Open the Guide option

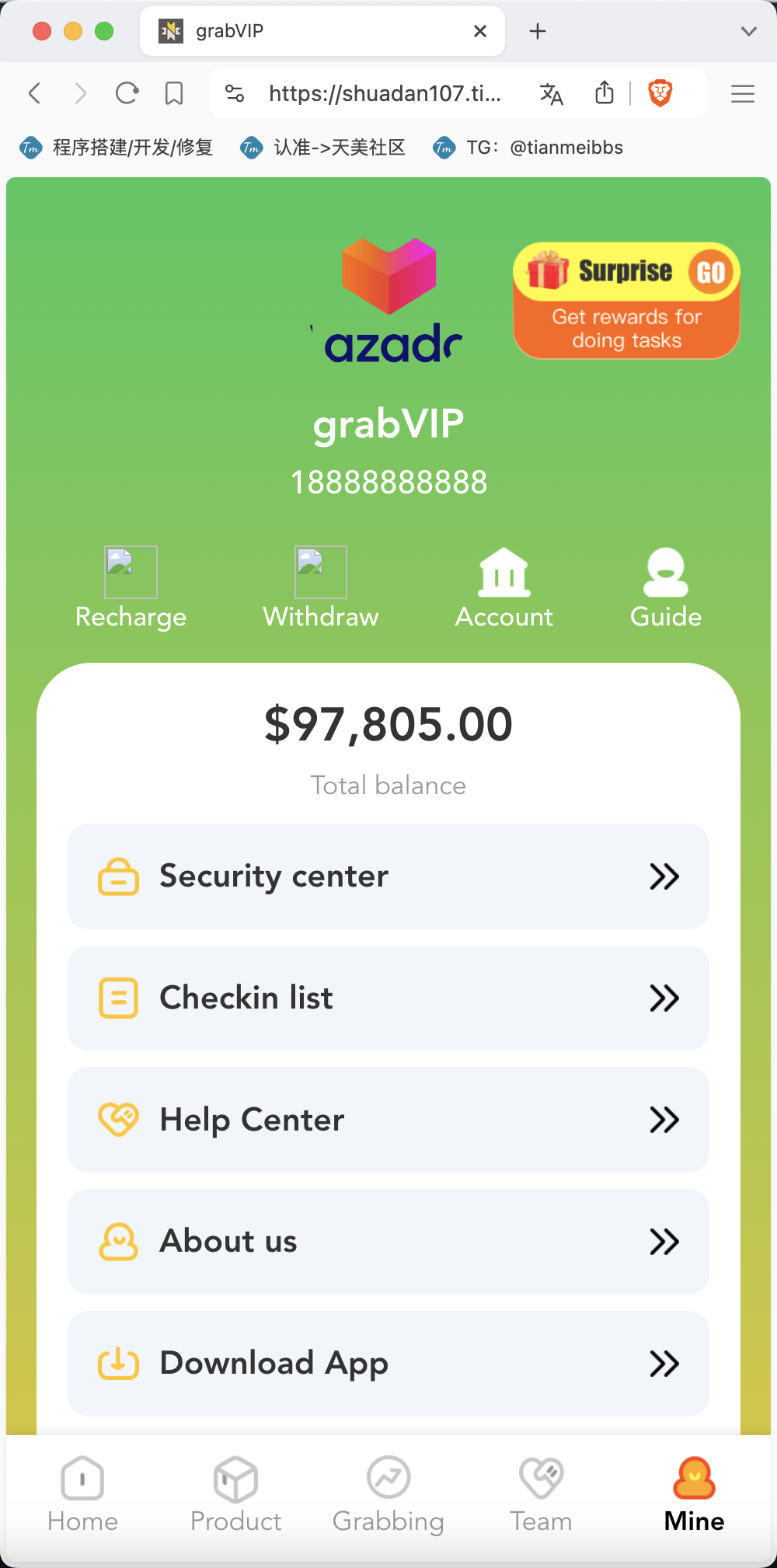[x=666, y=587]
